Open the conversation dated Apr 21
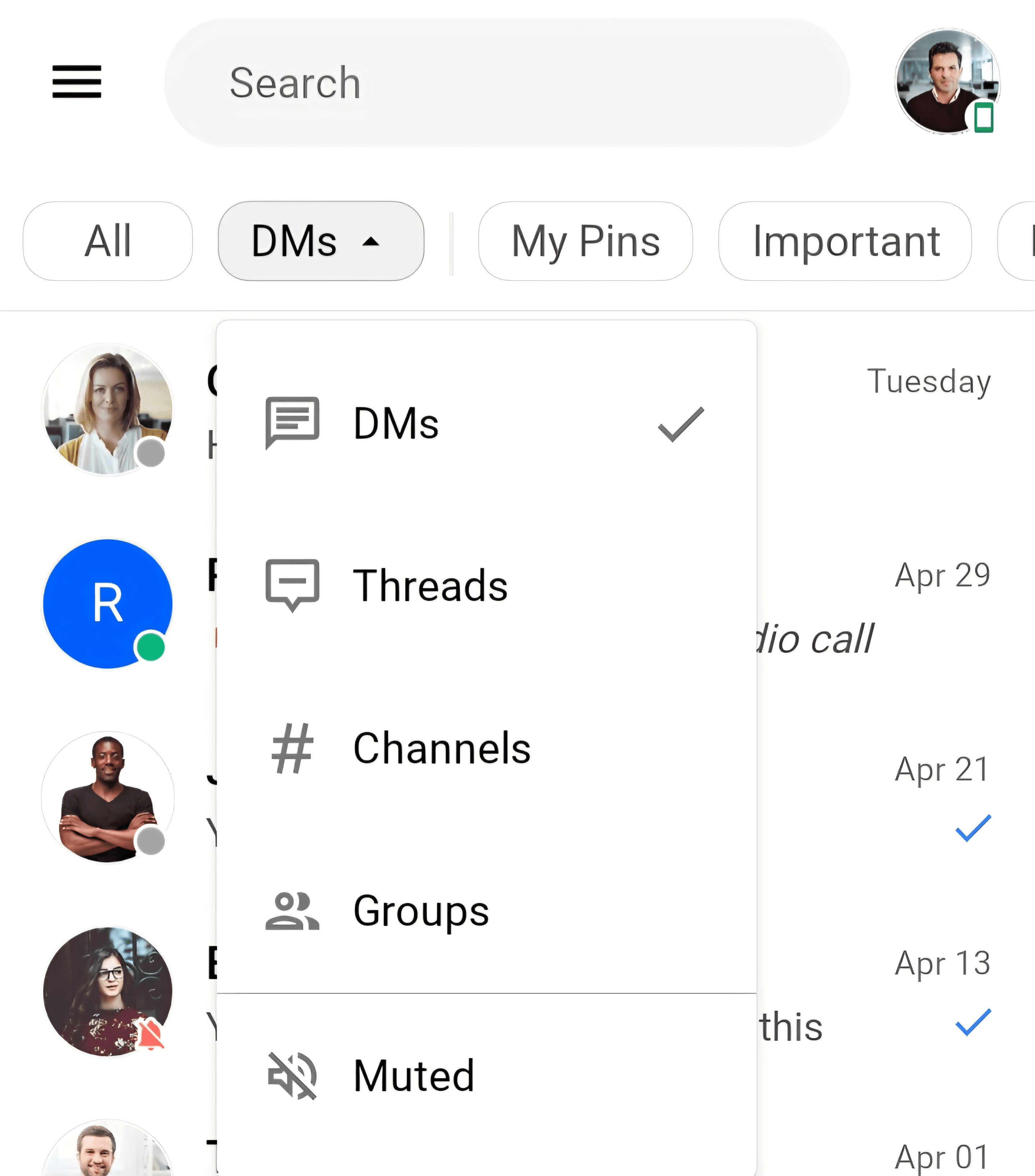The height and width of the screenshot is (1176, 1035). coord(892,797)
